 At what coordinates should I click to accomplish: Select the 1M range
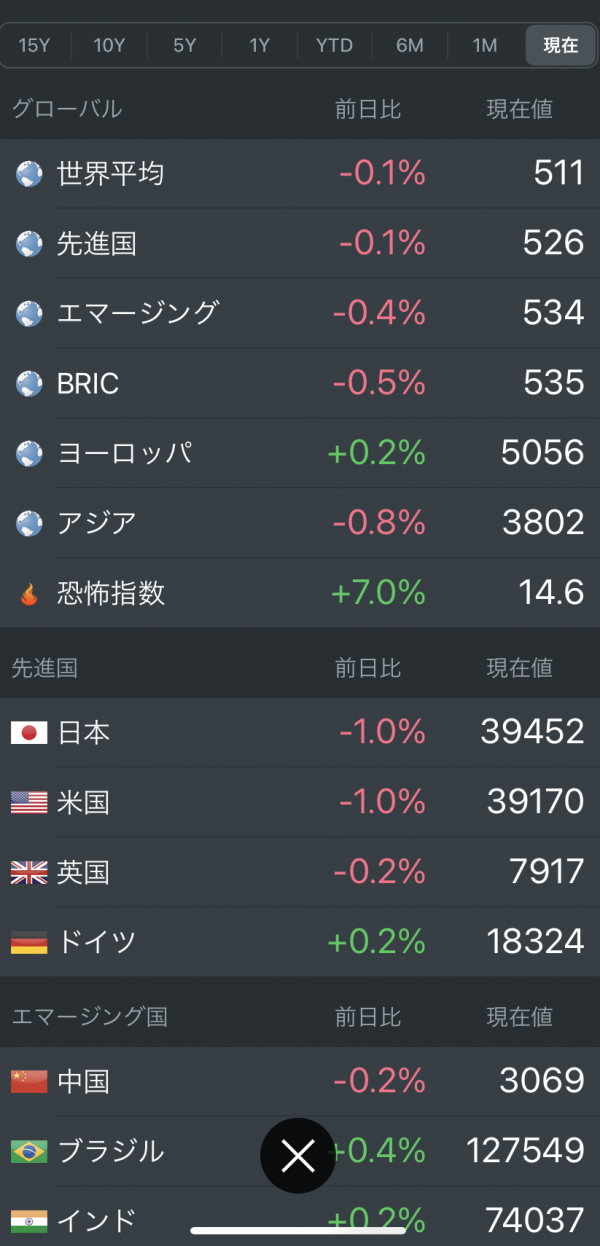pyautogui.click(x=485, y=46)
